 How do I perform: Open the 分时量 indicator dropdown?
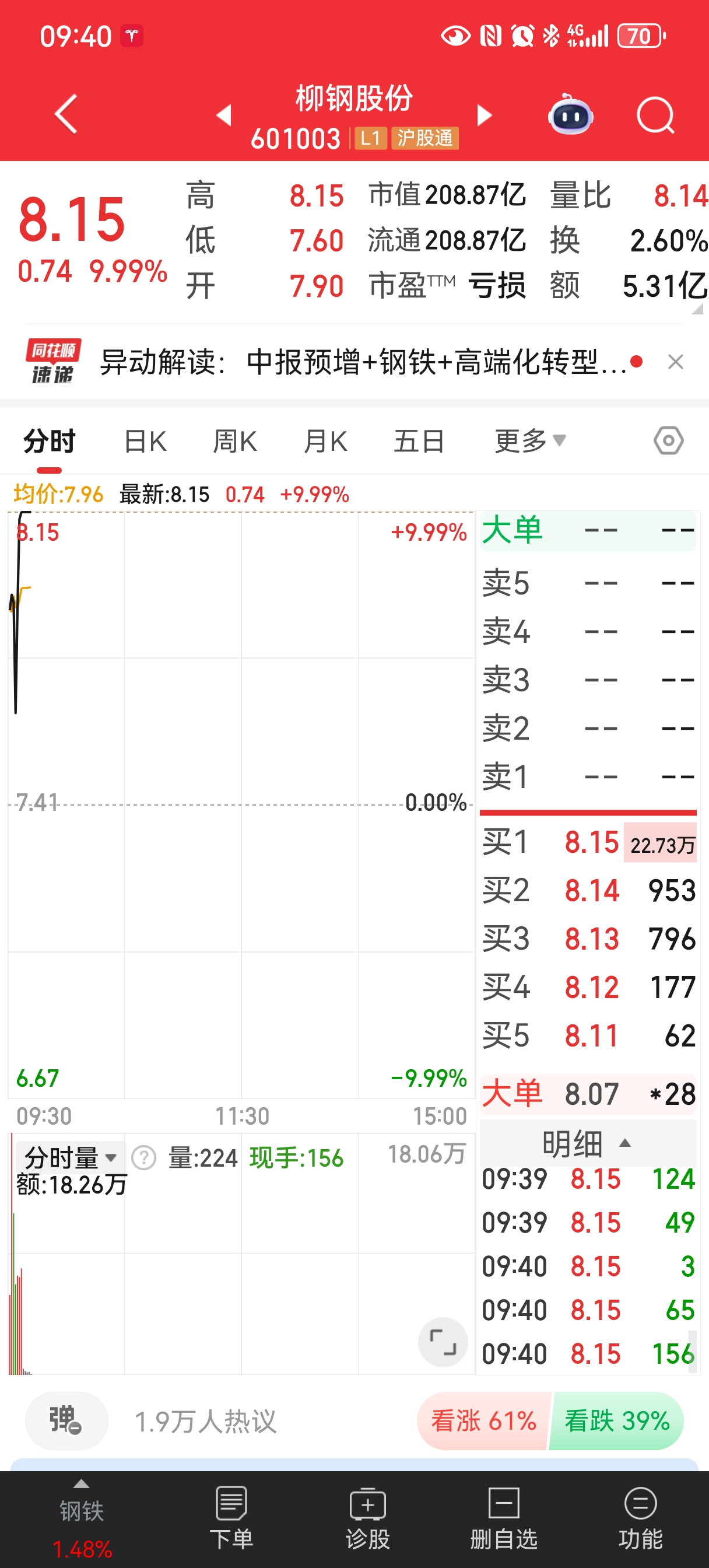click(x=69, y=1157)
